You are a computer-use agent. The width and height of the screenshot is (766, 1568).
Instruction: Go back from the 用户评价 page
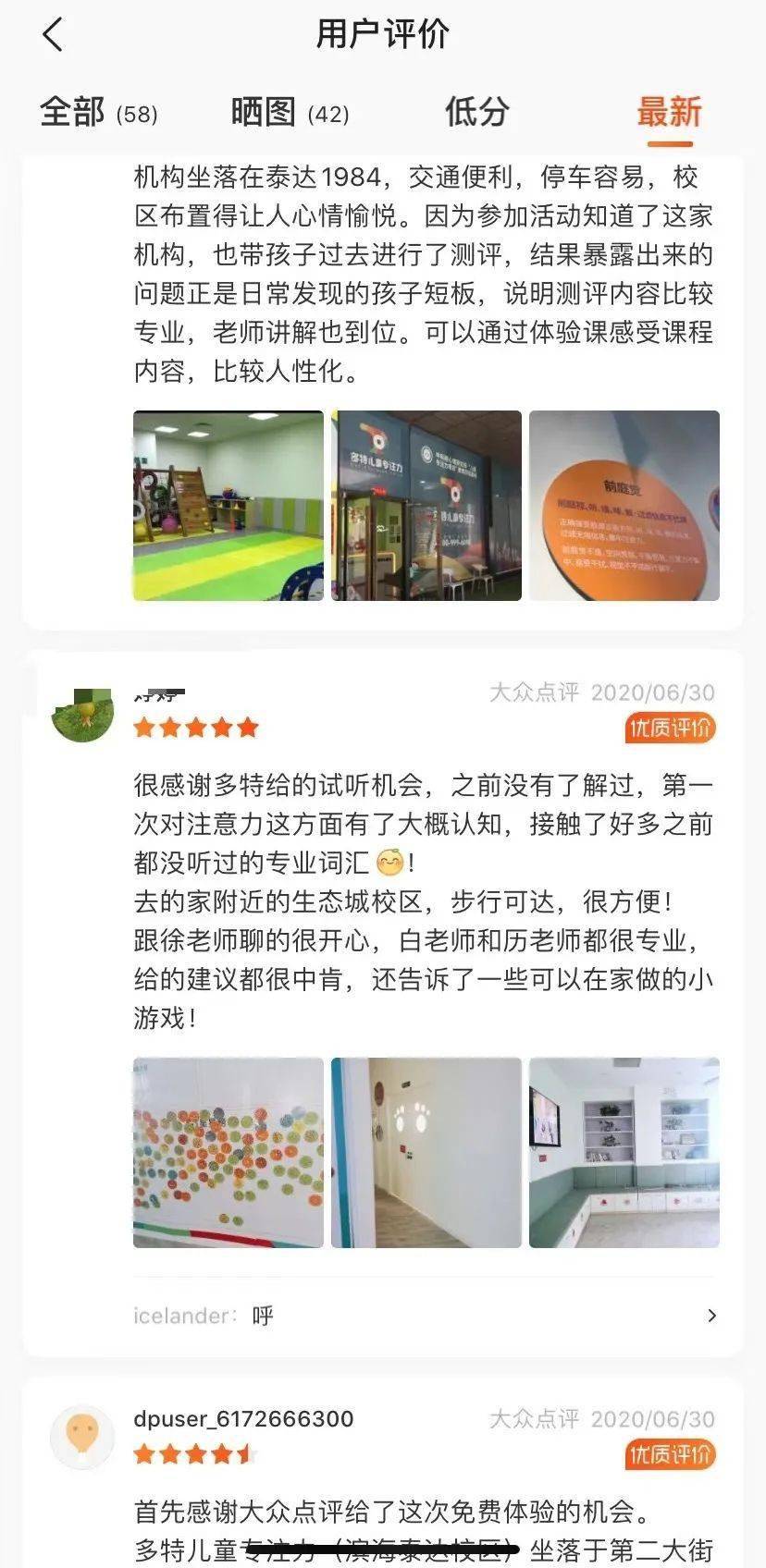point(53,35)
